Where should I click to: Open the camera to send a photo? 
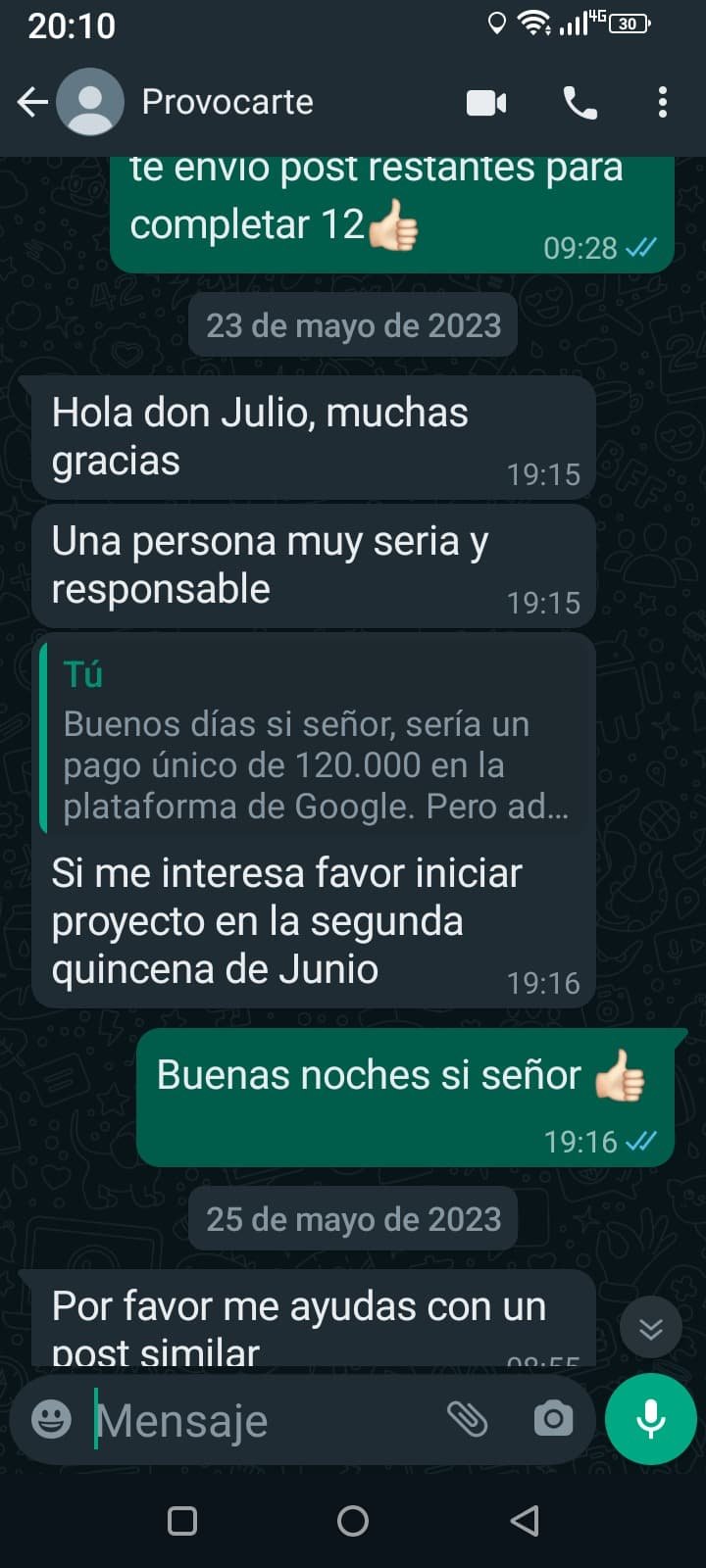point(553,1418)
